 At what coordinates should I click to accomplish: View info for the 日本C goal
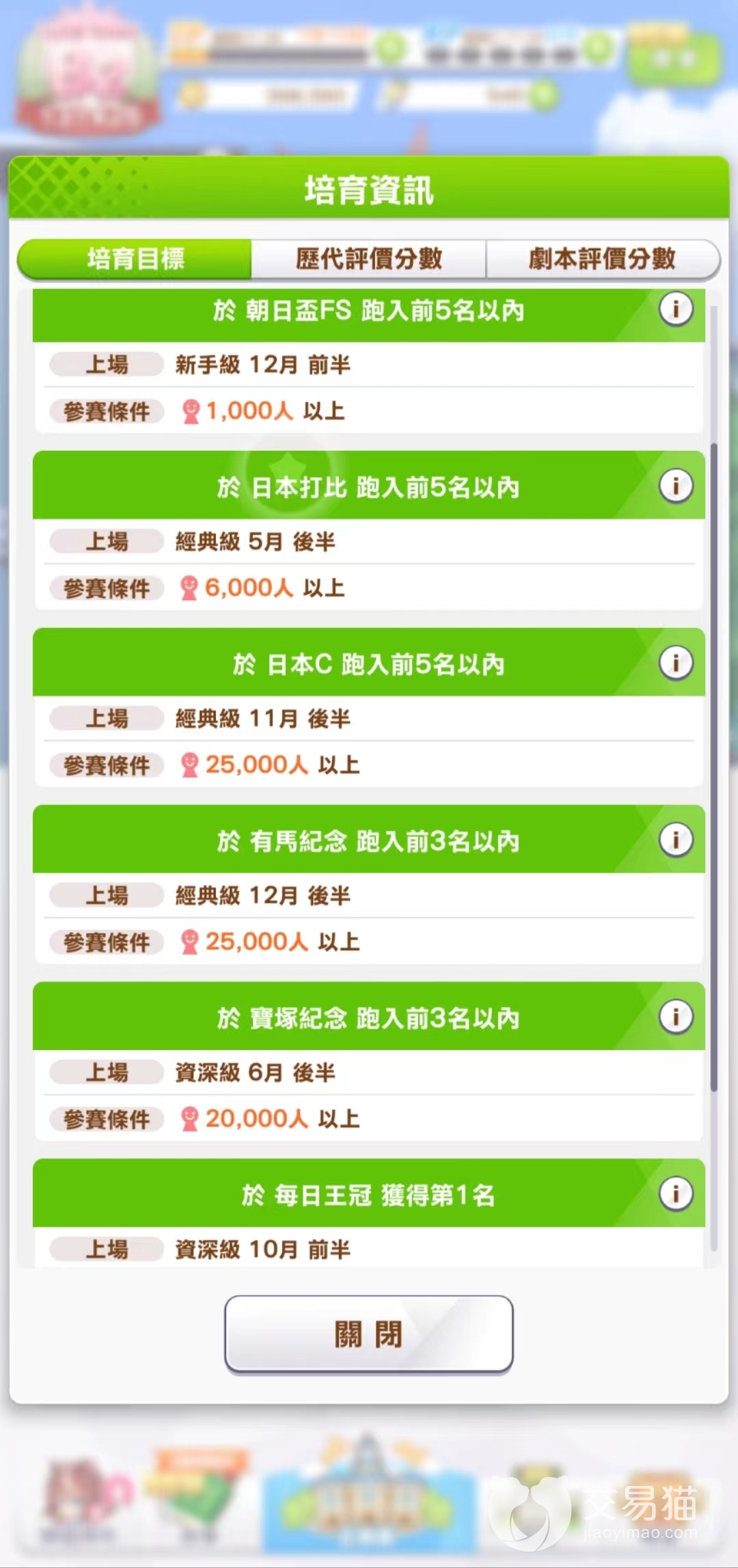676,663
